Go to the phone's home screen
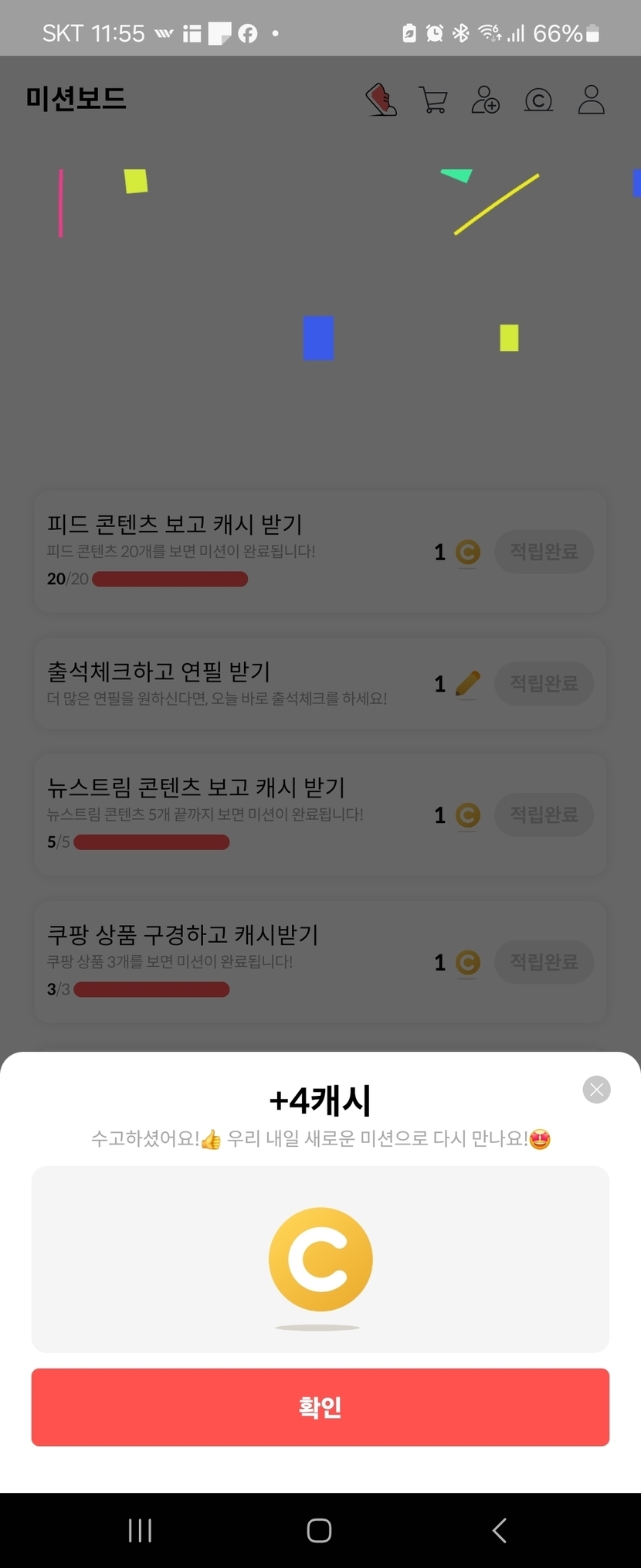Image resolution: width=641 pixels, height=1568 pixels. click(319, 1530)
